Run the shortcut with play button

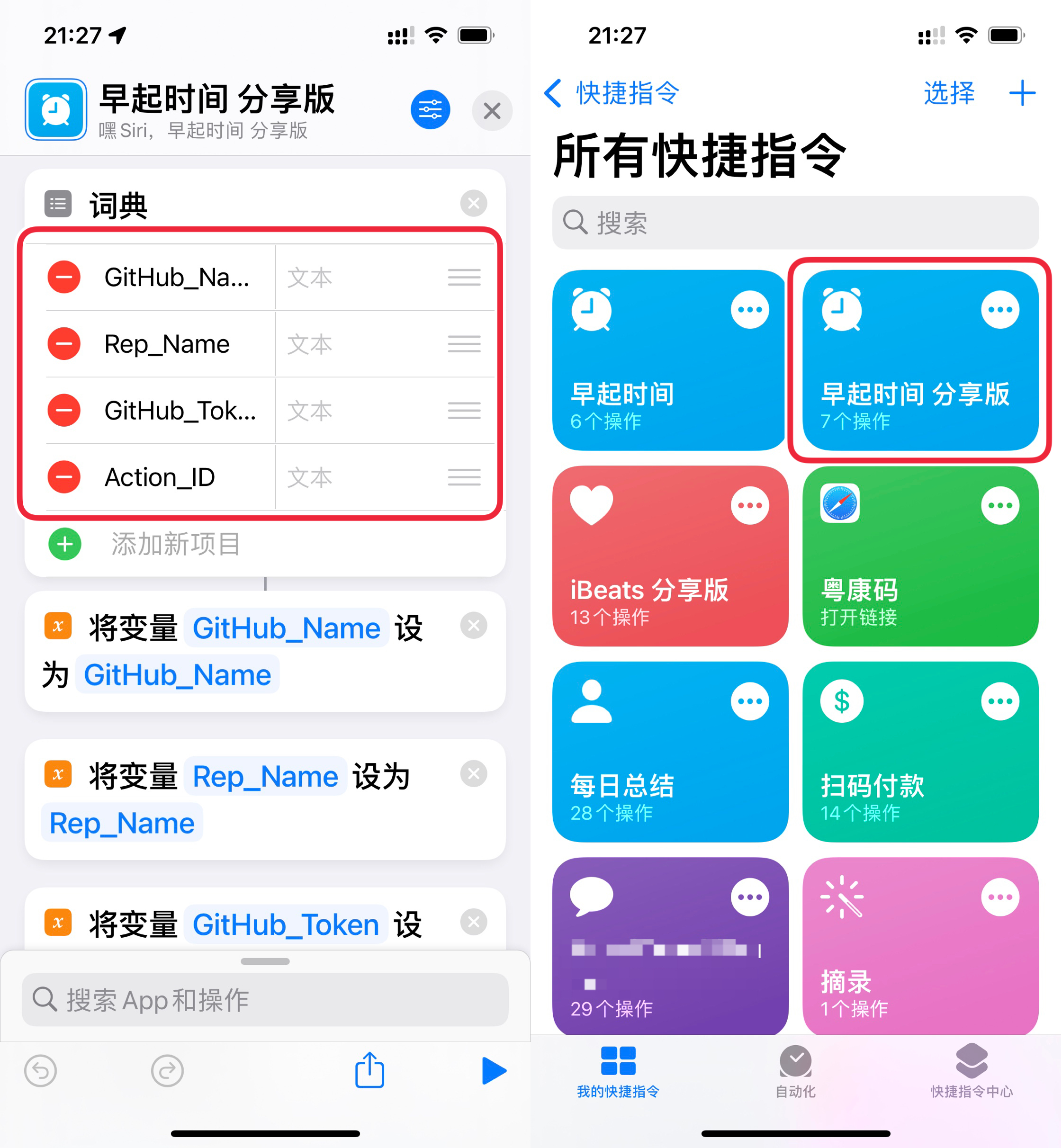pyautogui.click(x=493, y=1070)
